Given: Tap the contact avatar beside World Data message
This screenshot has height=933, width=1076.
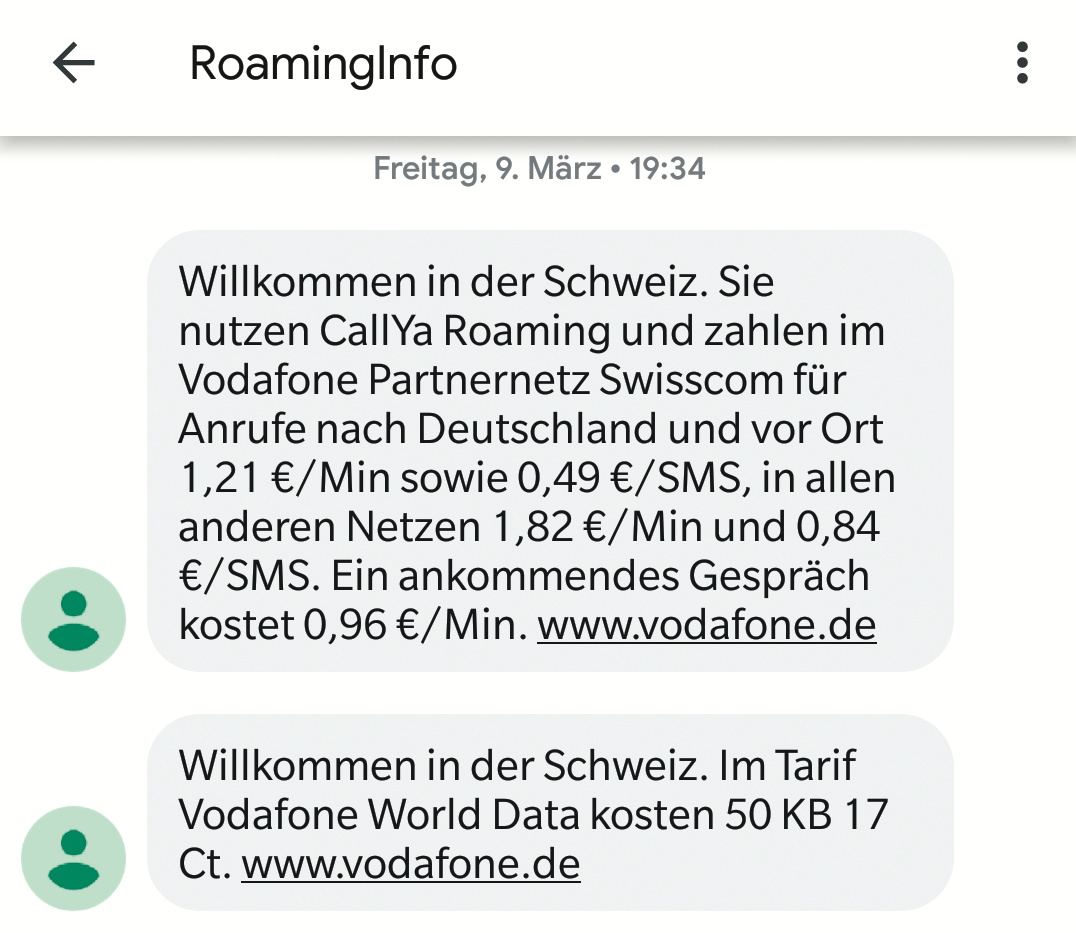Looking at the screenshot, I should pyautogui.click(x=73, y=859).
